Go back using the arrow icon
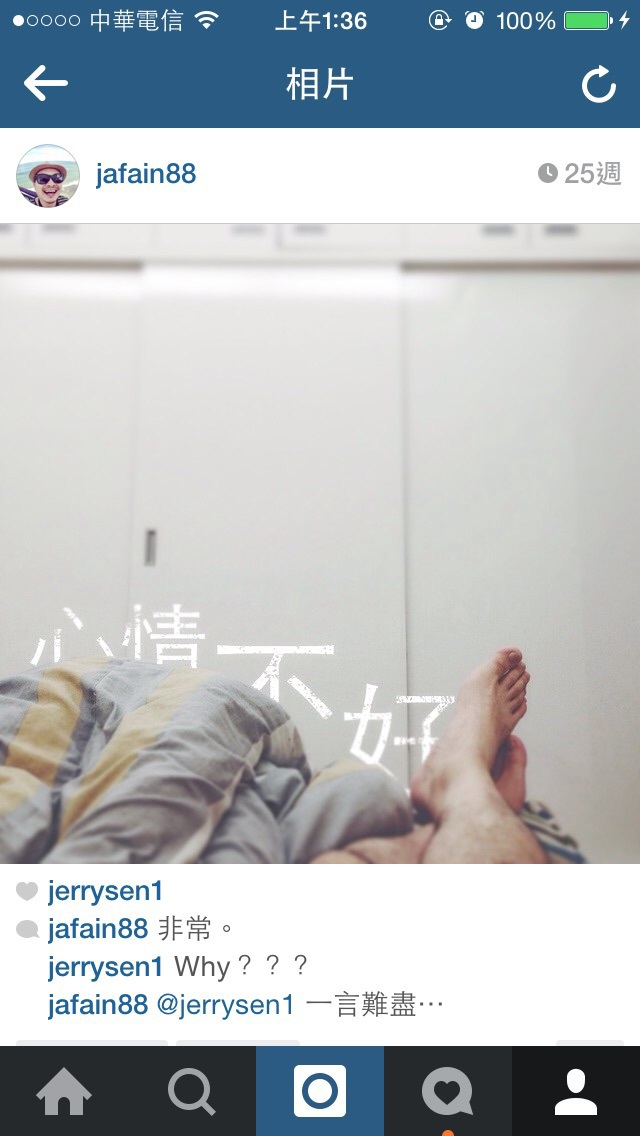640x1136 pixels. tap(46, 83)
